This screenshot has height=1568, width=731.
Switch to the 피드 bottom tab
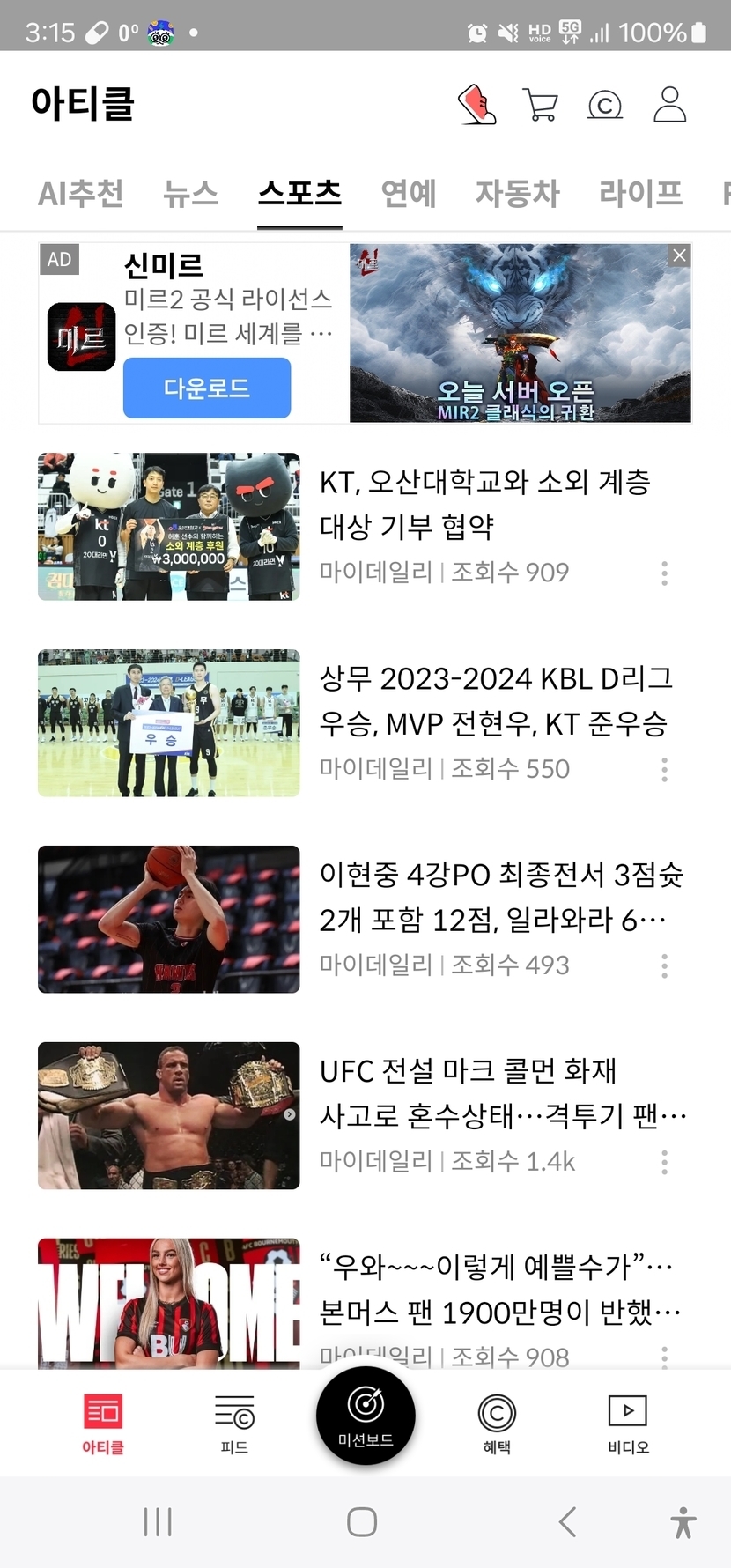pyautogui.click(x=234, y=1424)
